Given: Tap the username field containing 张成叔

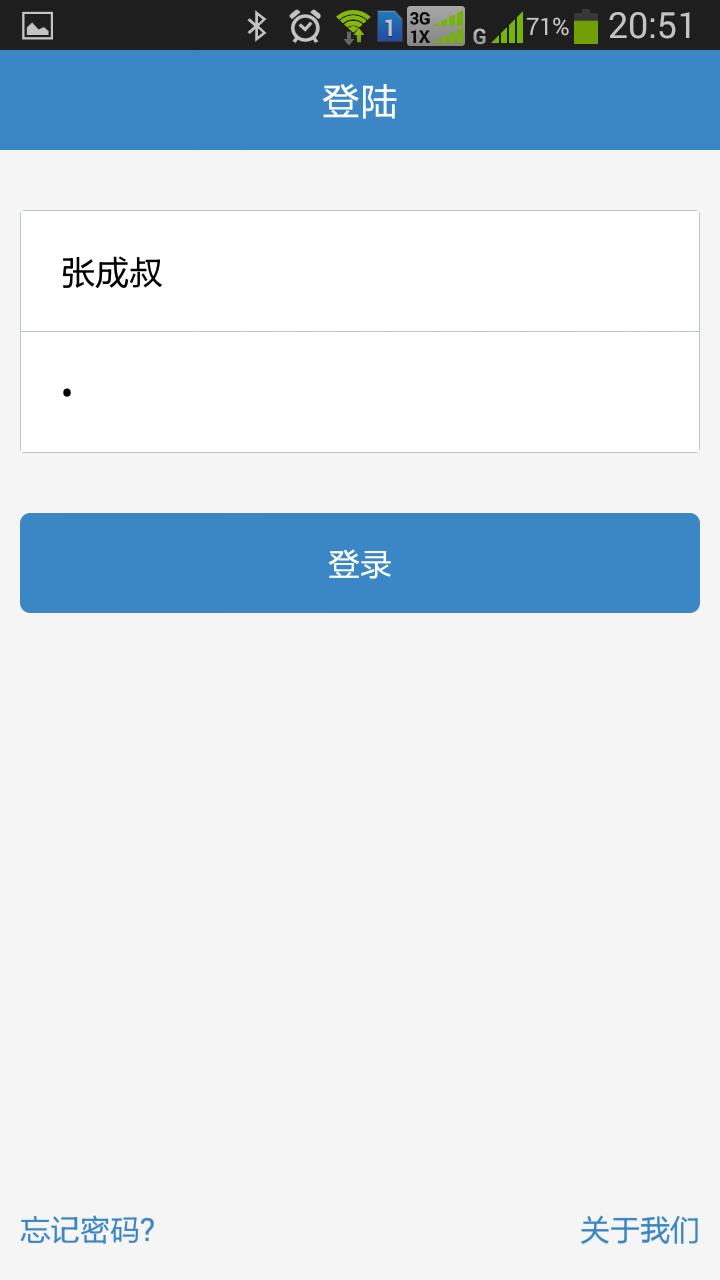Looking at the screenshot, I should tap(360, 271).
